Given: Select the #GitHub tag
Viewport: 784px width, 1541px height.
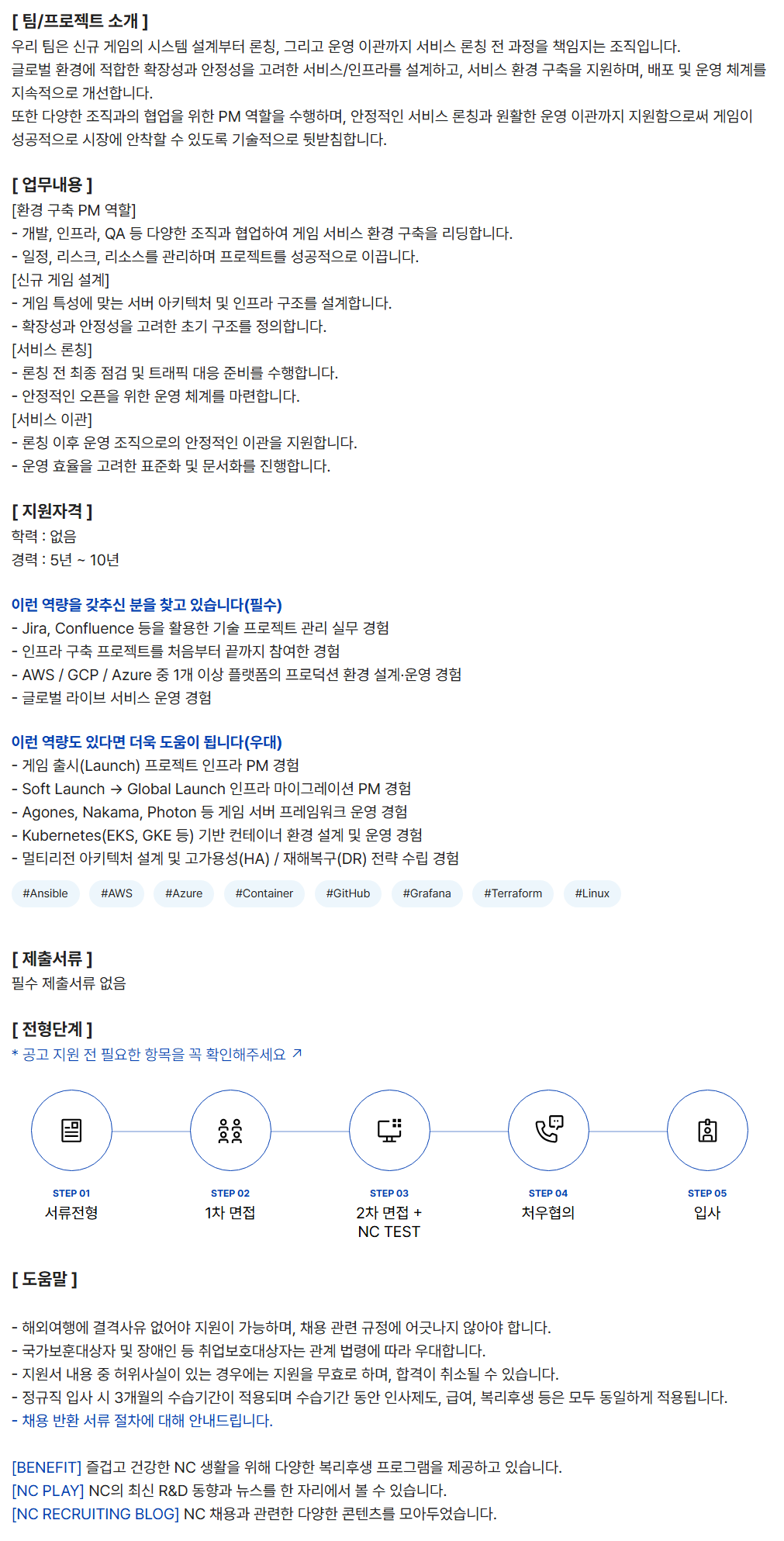Looking at the screenshot, I should (x=347, y=893).
